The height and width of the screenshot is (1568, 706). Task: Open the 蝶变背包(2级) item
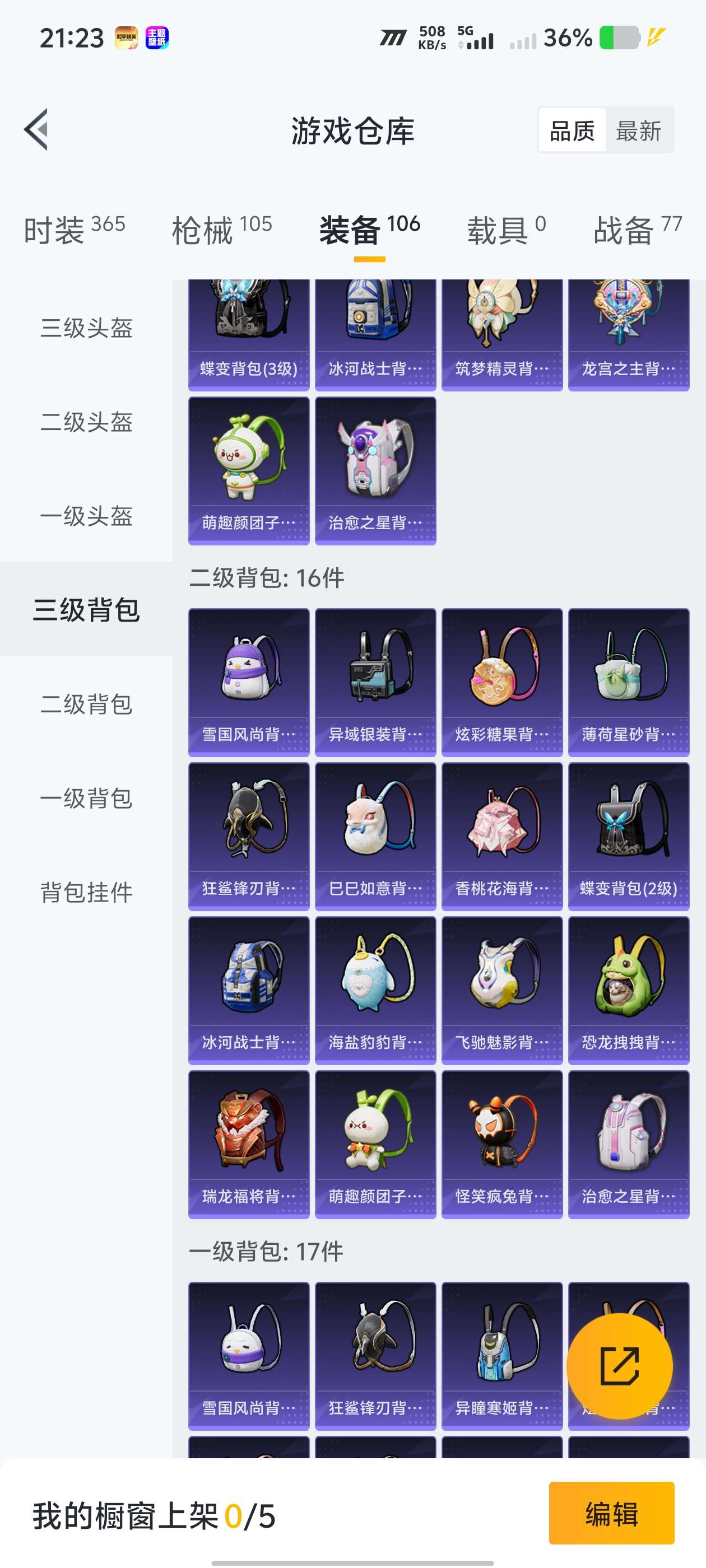pos(629,836)
